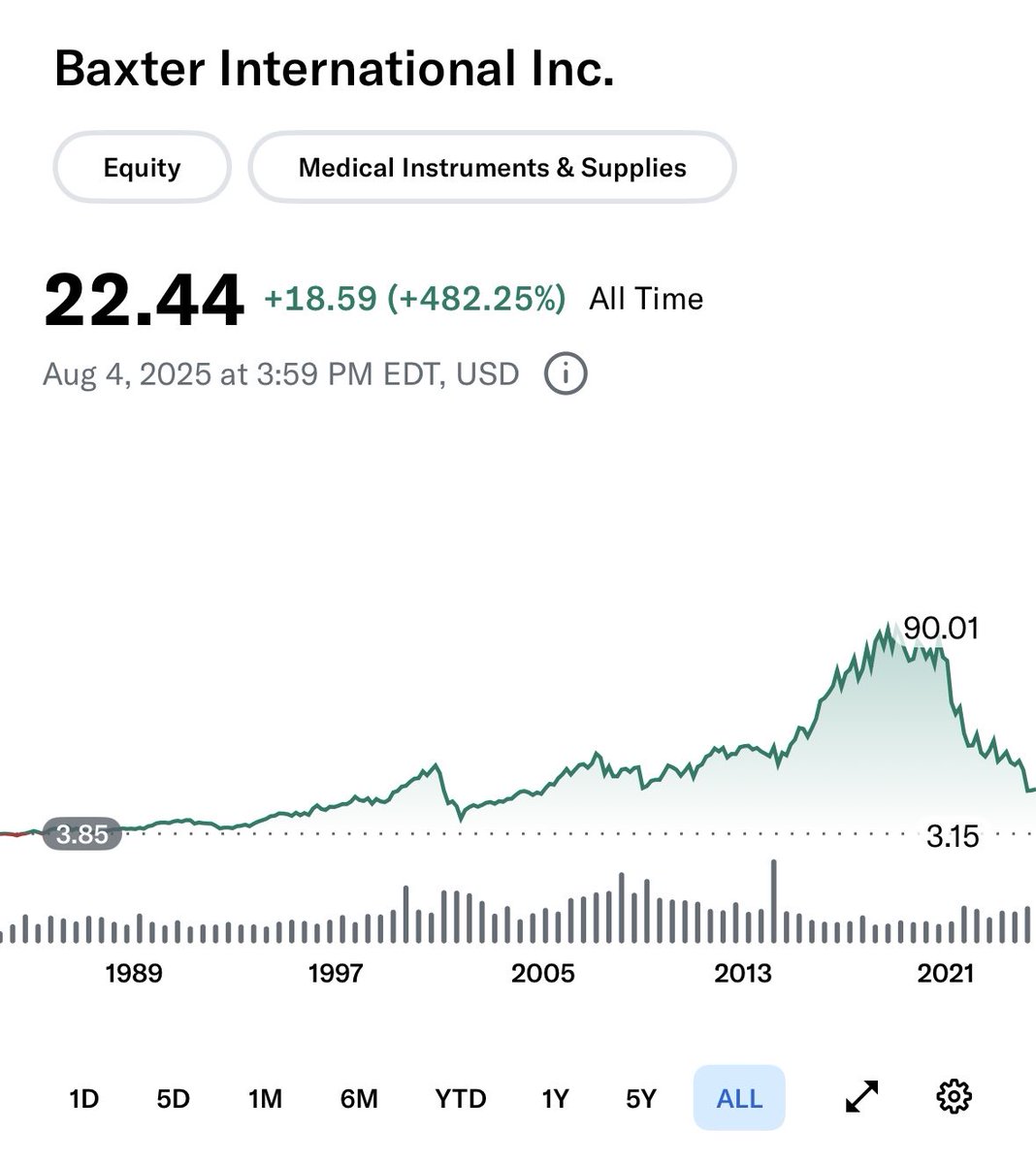Expand chart to full screen

(x=861, y=1097)
